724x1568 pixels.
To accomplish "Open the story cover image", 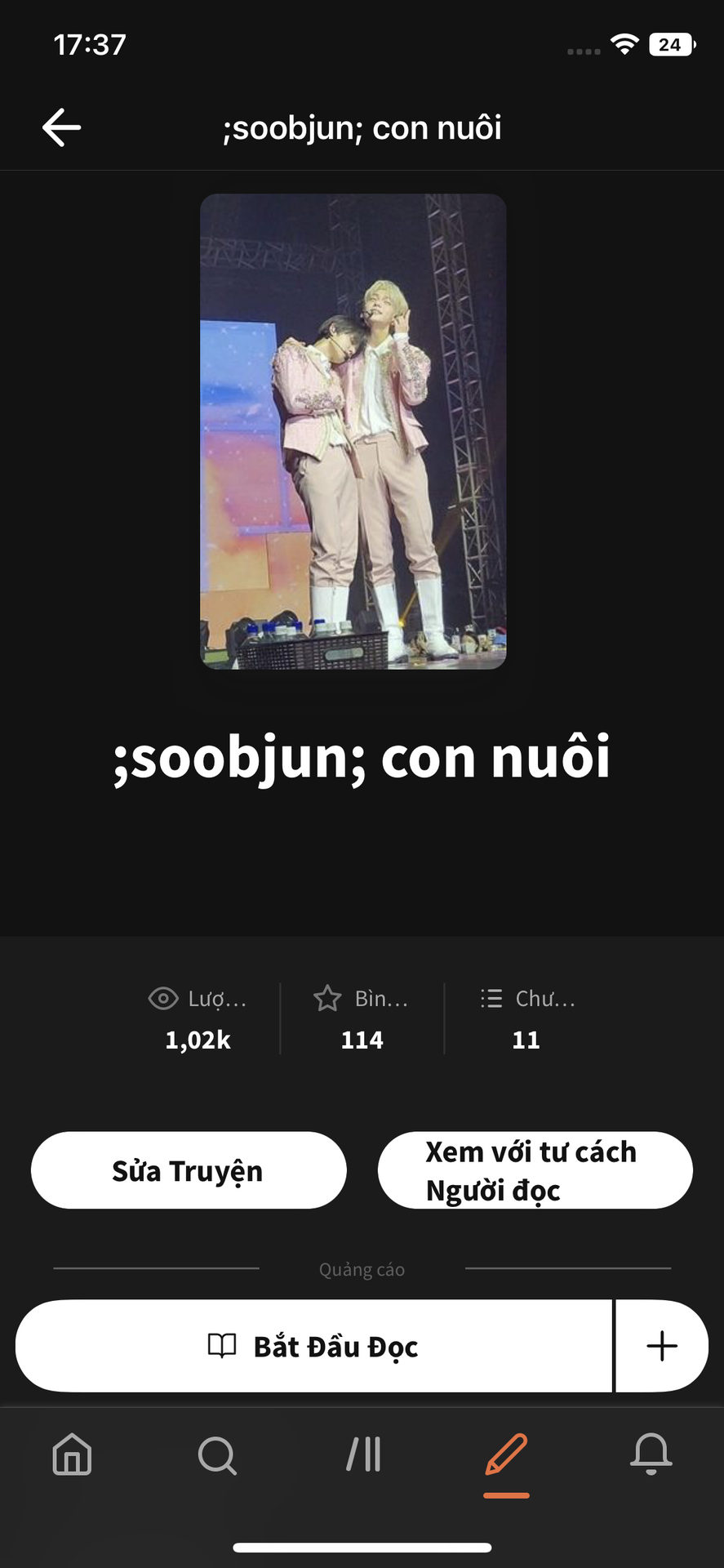I will click(353, 431).
